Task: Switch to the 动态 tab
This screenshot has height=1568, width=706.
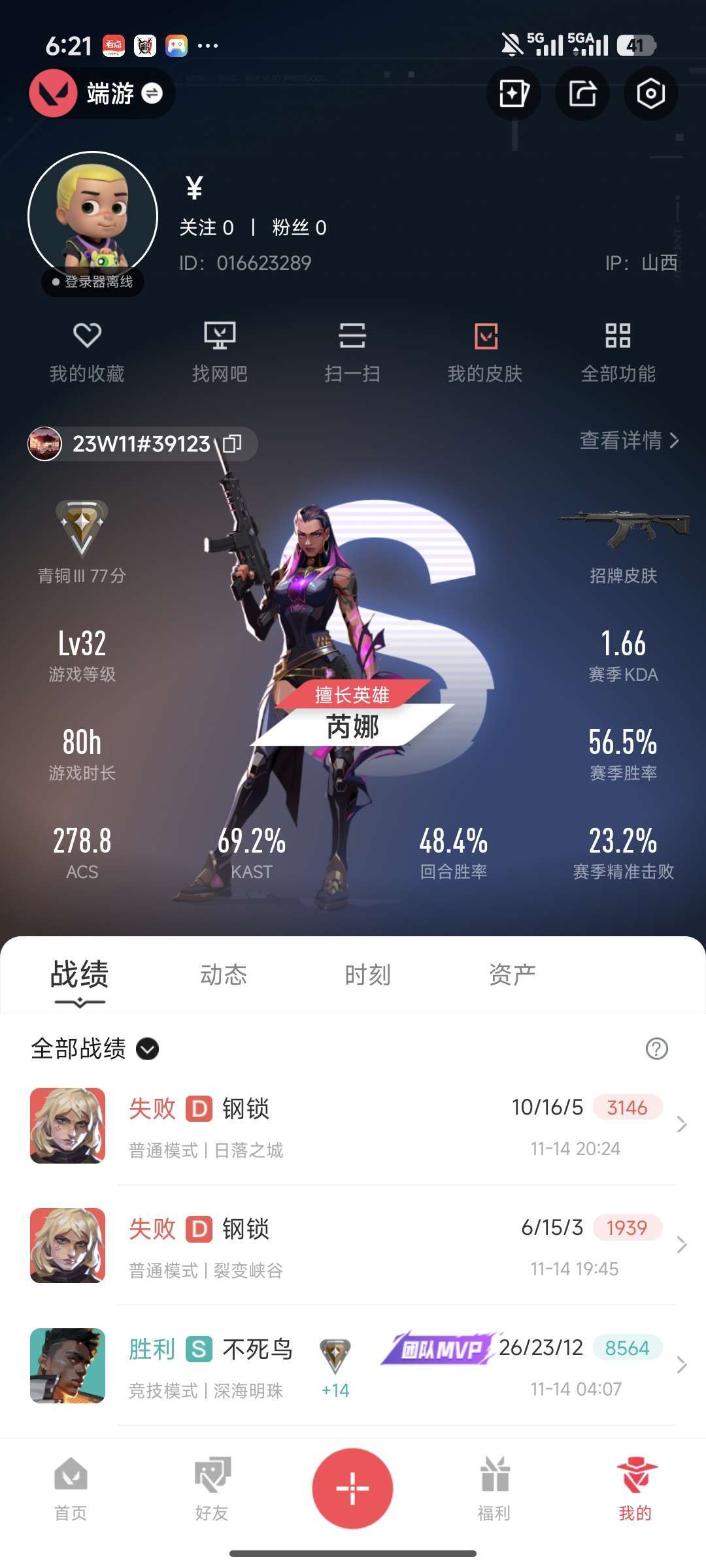Action: 223,974
